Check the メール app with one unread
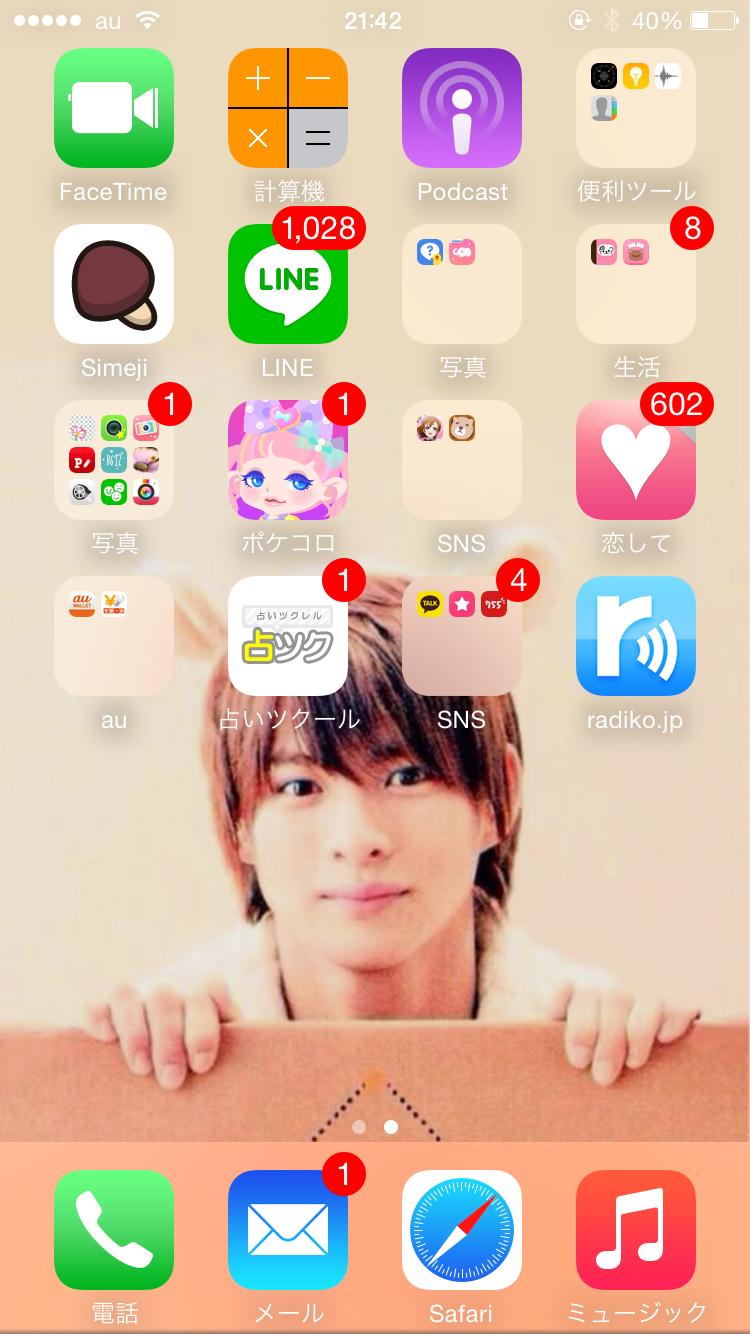 tap(287, 1230)
